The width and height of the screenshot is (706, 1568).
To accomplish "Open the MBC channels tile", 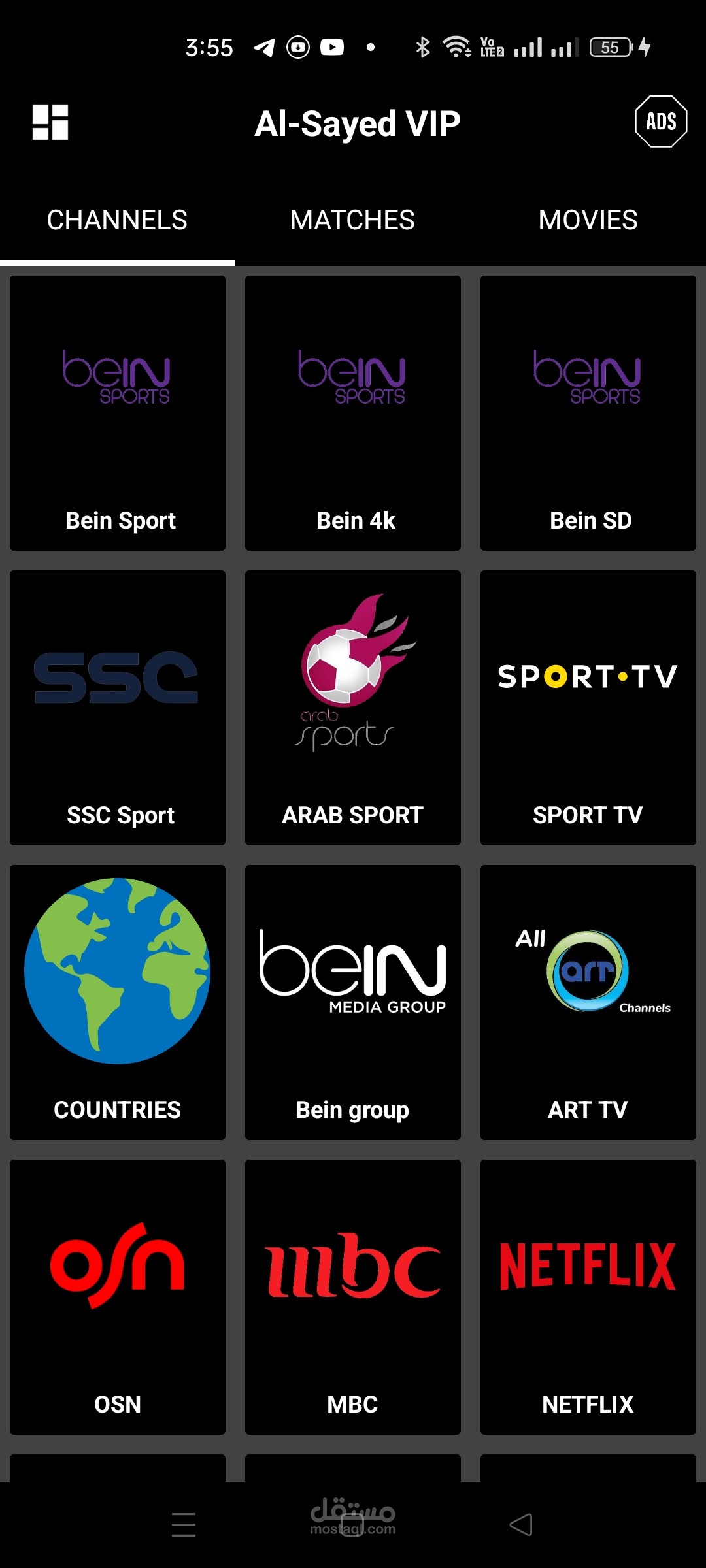I will [x=353, y=1297].
